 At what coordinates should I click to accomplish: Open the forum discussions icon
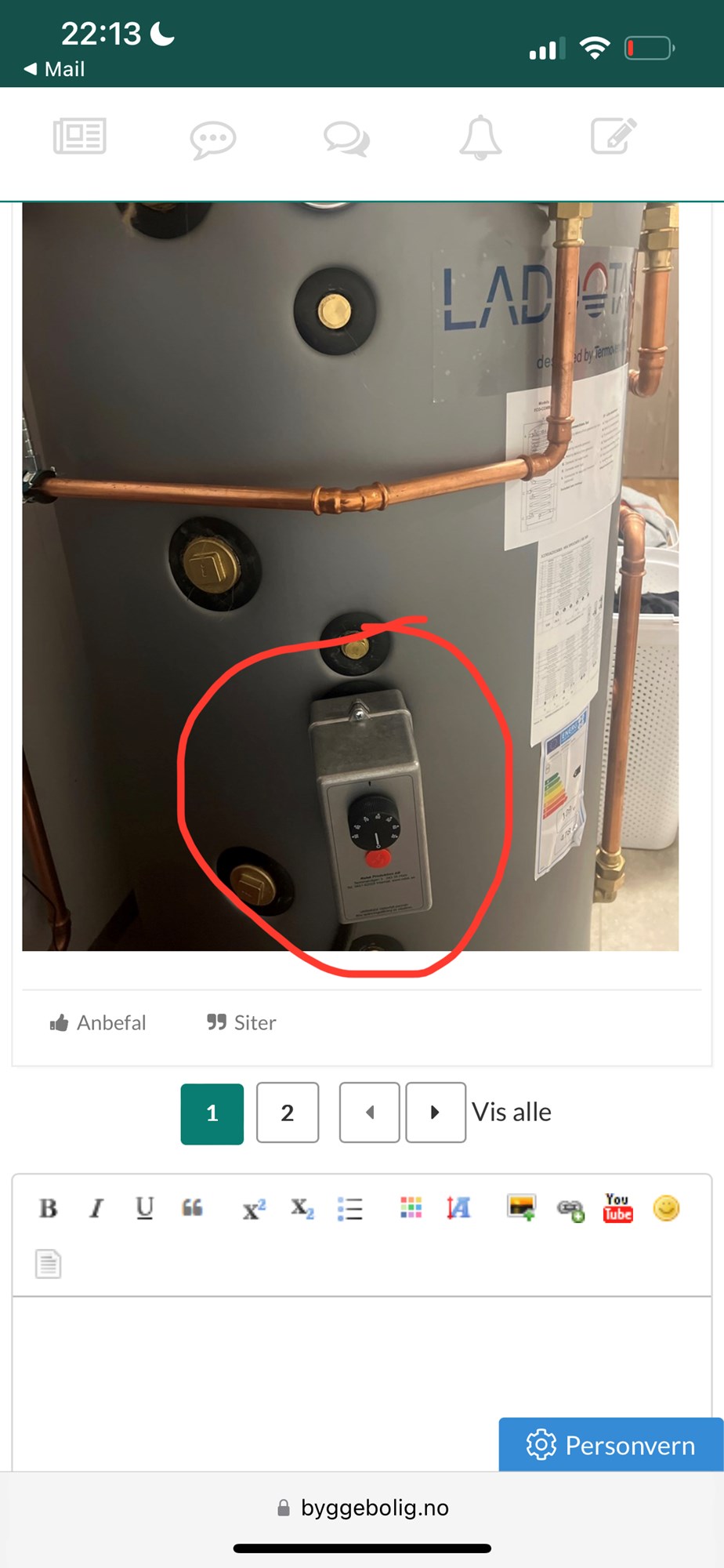[x=346, y=139]
